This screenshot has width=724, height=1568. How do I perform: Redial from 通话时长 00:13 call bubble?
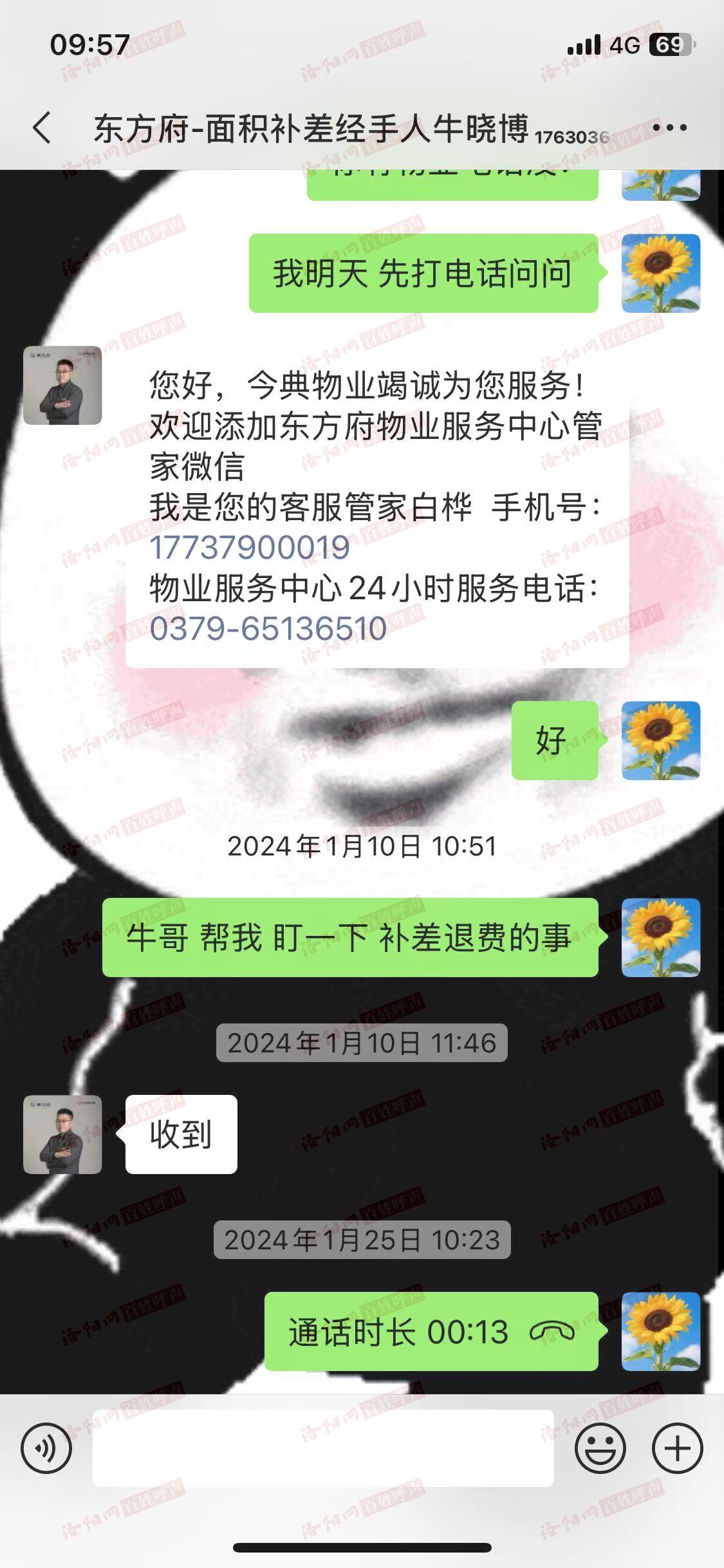pos(431,1332)
